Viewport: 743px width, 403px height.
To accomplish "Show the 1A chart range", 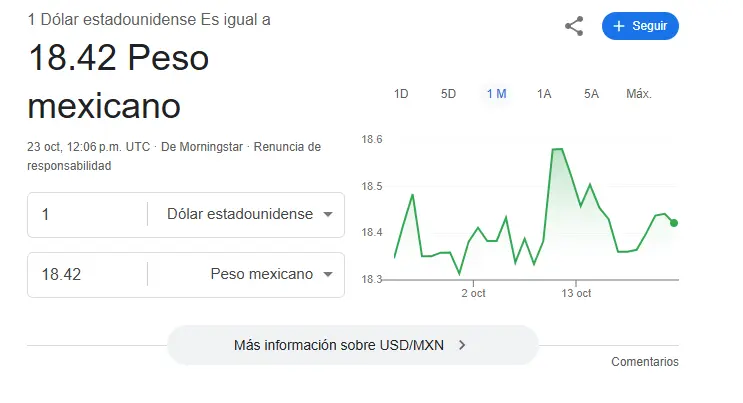I will click(x=544, y=94).
